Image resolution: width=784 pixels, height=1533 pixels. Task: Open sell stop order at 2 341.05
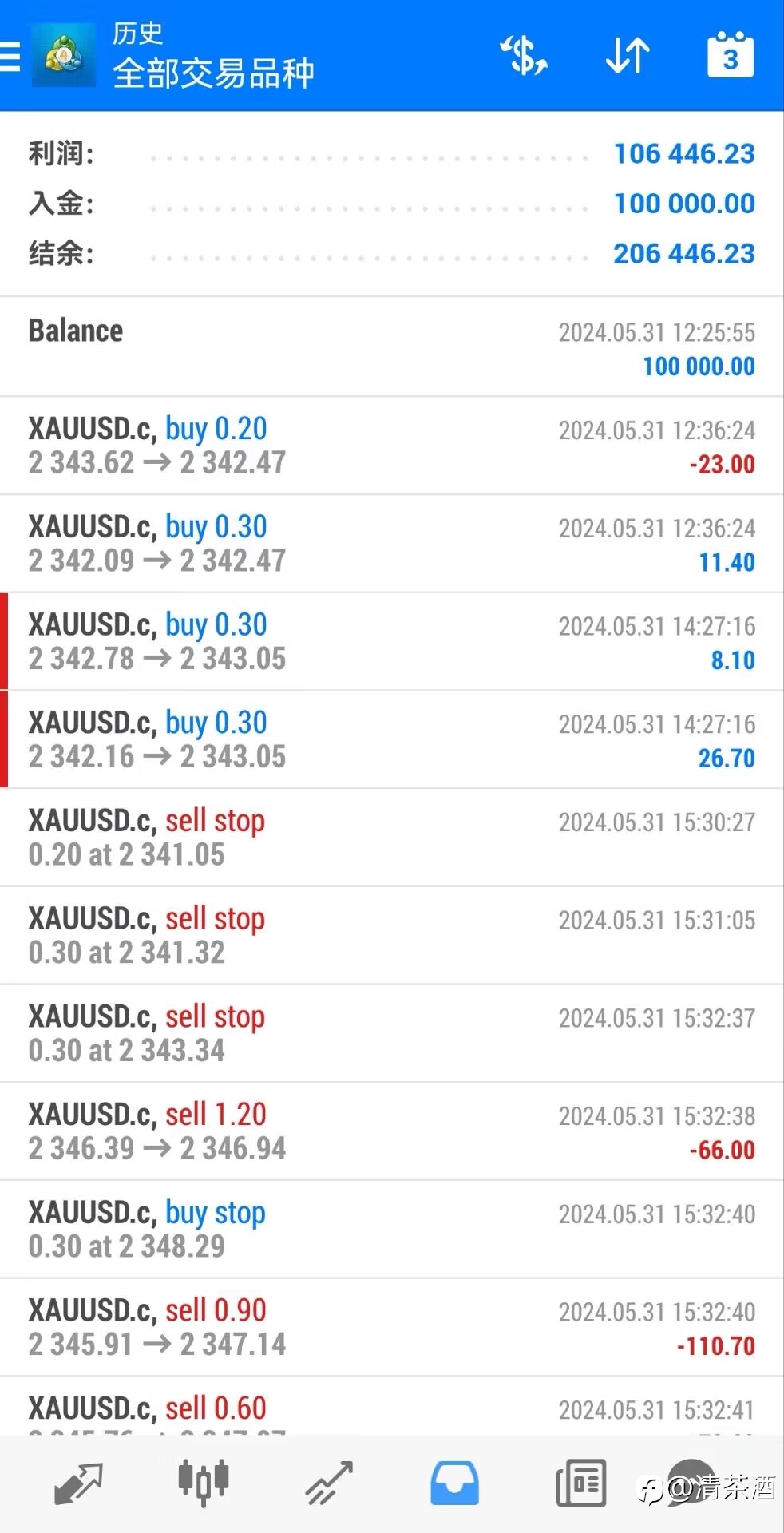coord(392,838)
